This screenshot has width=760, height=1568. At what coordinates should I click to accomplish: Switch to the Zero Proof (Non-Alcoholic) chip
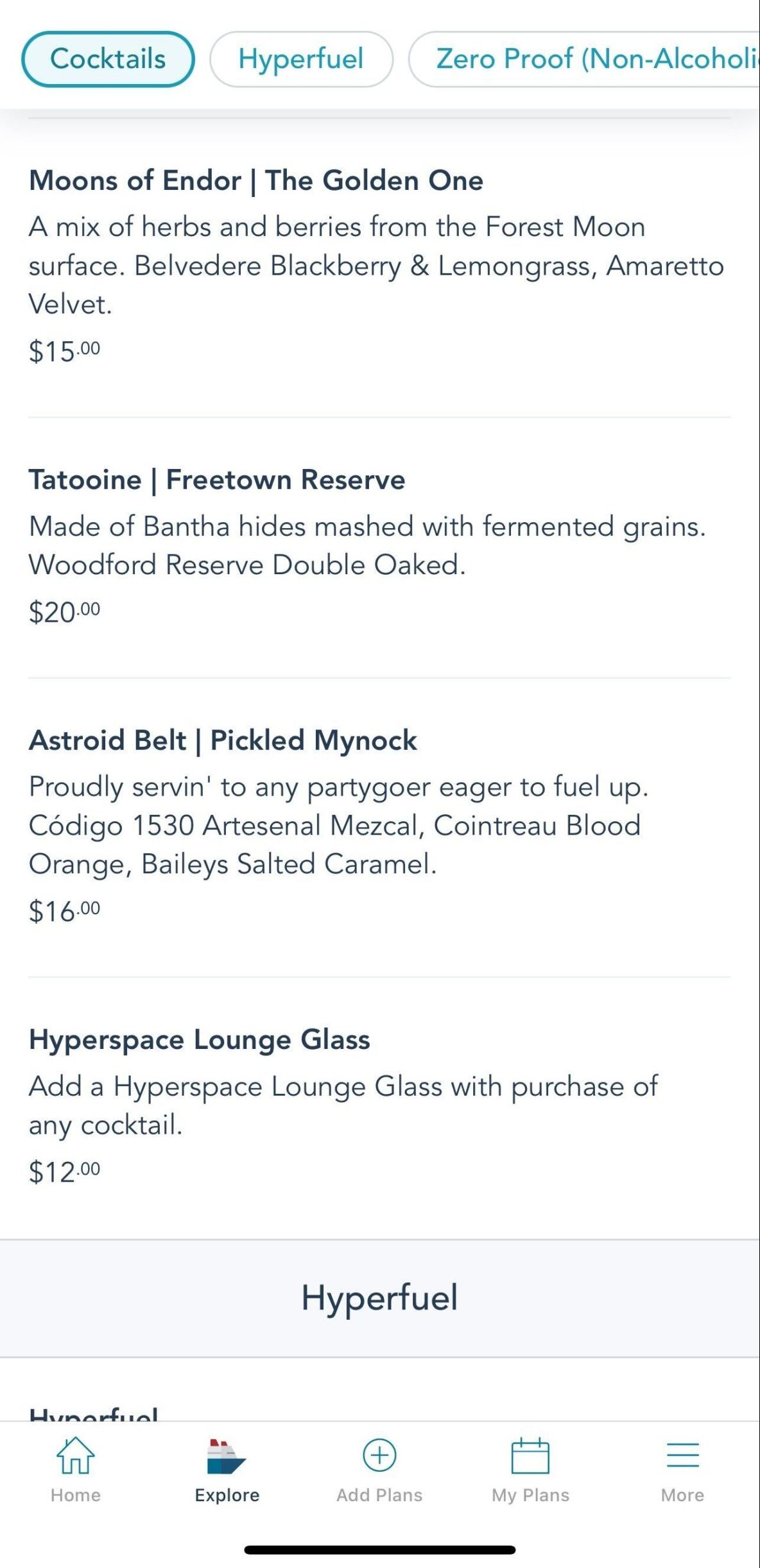pos(584,59)
